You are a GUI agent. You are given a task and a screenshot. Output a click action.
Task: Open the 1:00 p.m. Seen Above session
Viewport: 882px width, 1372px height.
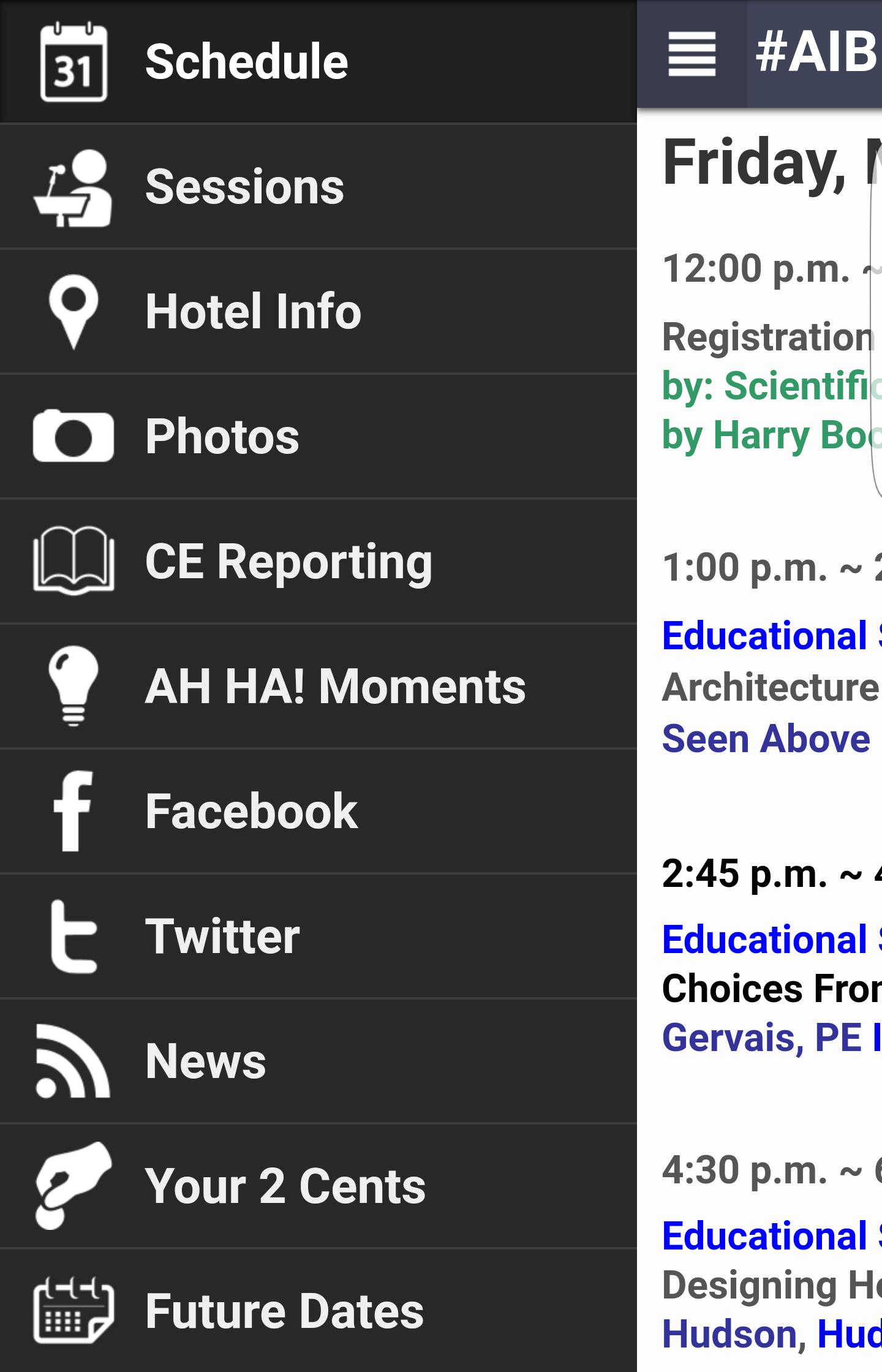[767, 739]
